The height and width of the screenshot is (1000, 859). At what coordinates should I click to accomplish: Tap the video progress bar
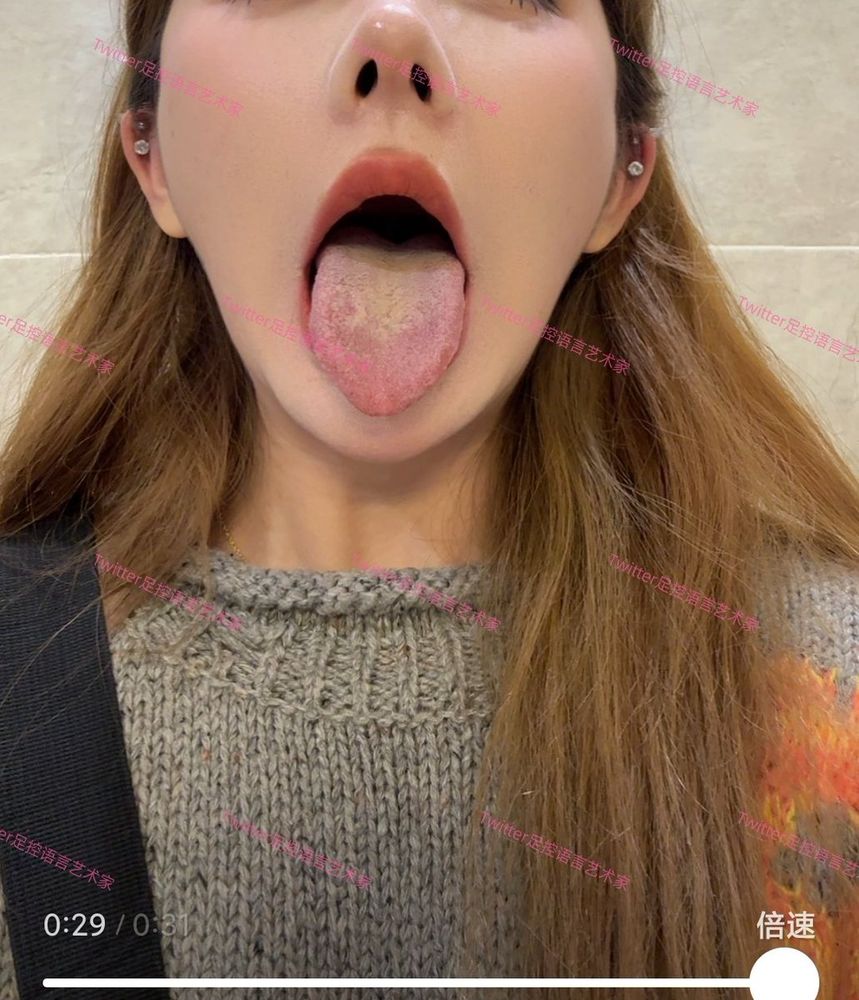click(x=400, y=982)
